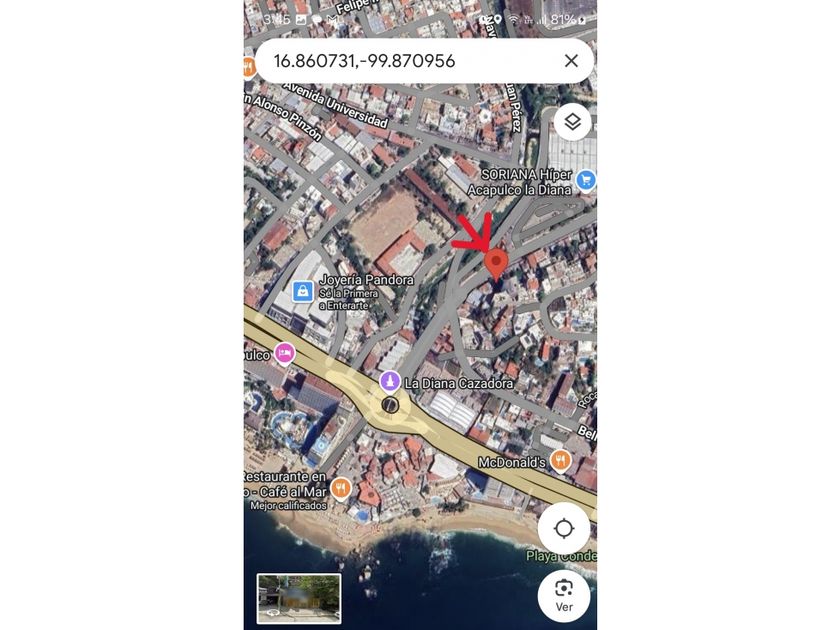The width and height of the screenshot is (840, 630).
Task: Open the Street View thumbnail
Action: pyautogui.click(x=299, y=598)
